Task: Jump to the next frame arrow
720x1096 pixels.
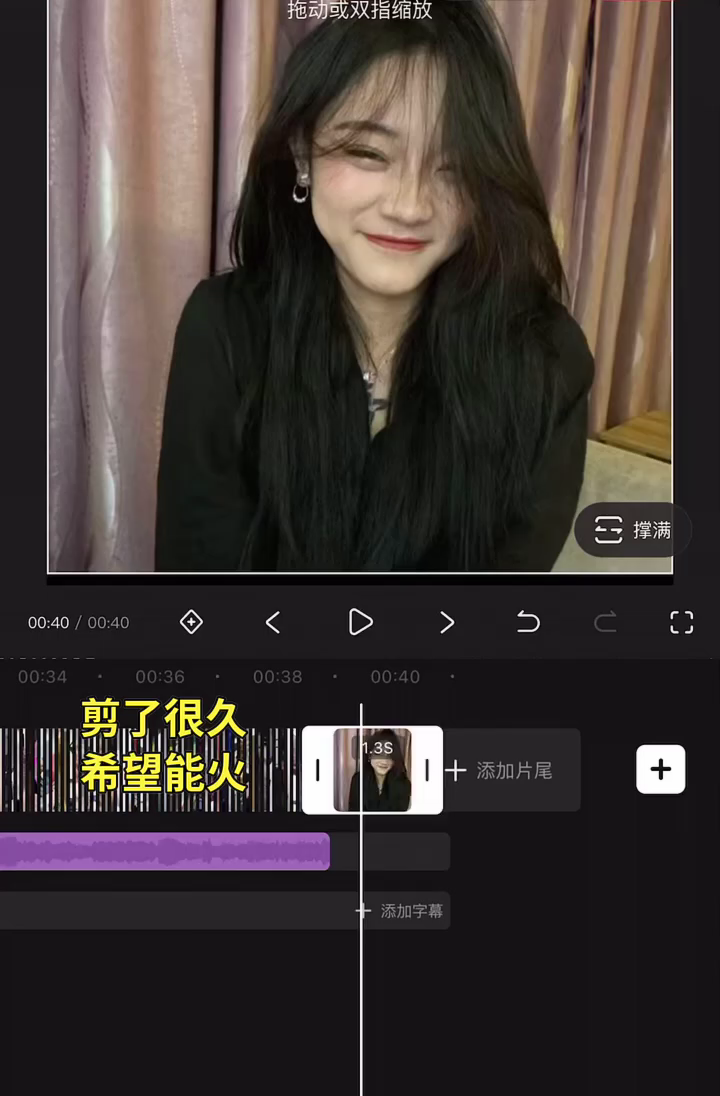Action: 447,622
